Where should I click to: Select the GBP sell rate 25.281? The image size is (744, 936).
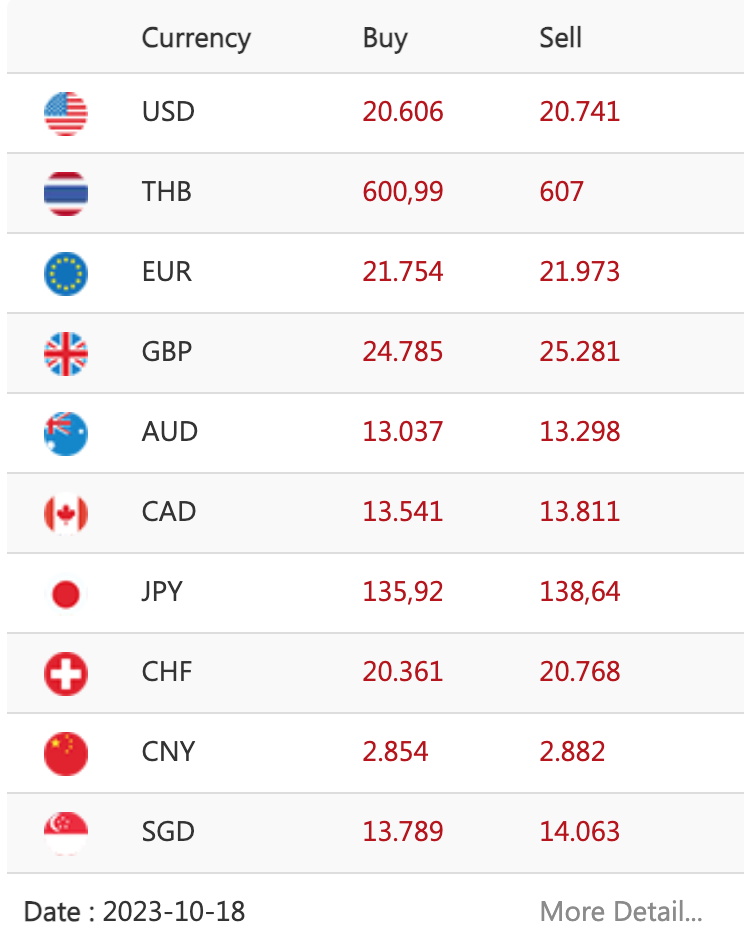[580, 352]
